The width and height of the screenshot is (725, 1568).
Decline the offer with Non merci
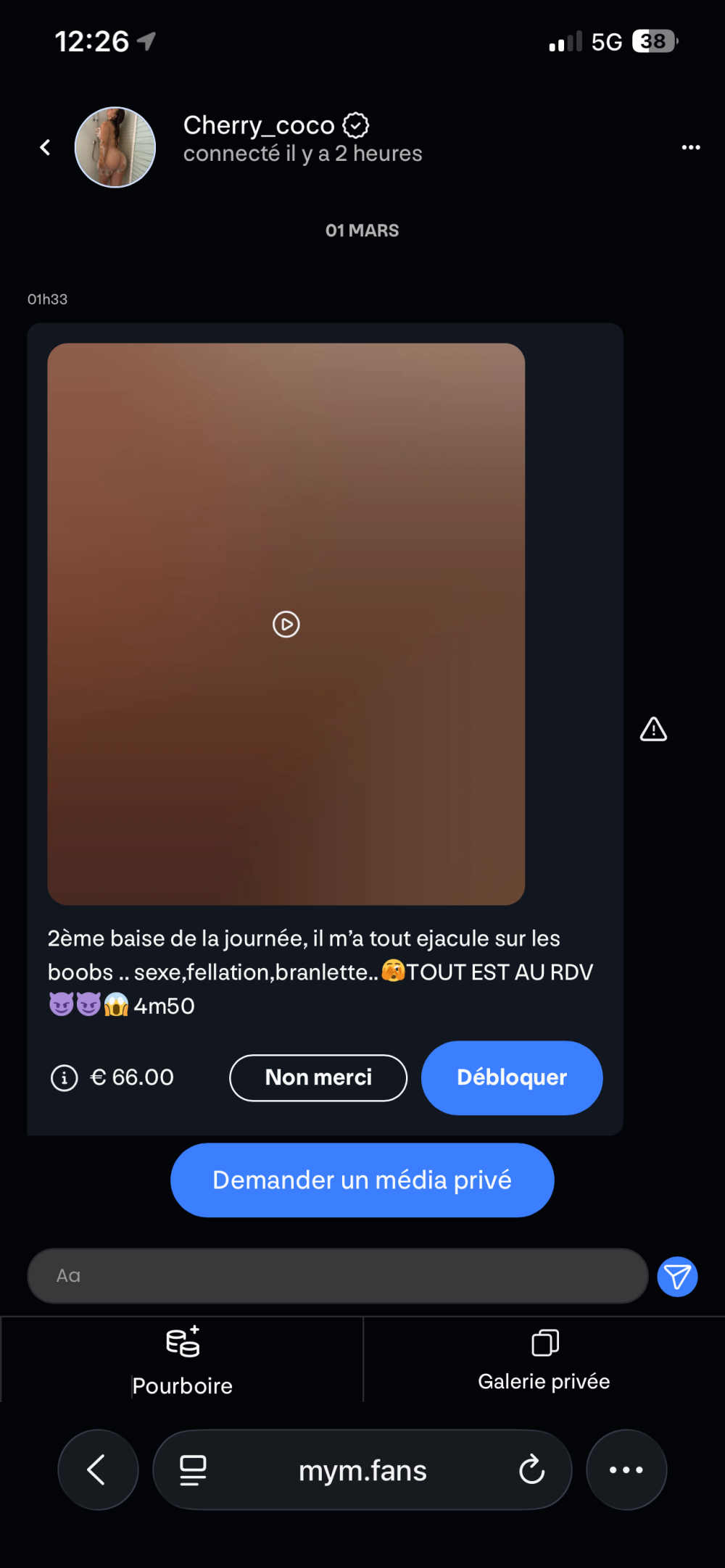coord(318,1078)
